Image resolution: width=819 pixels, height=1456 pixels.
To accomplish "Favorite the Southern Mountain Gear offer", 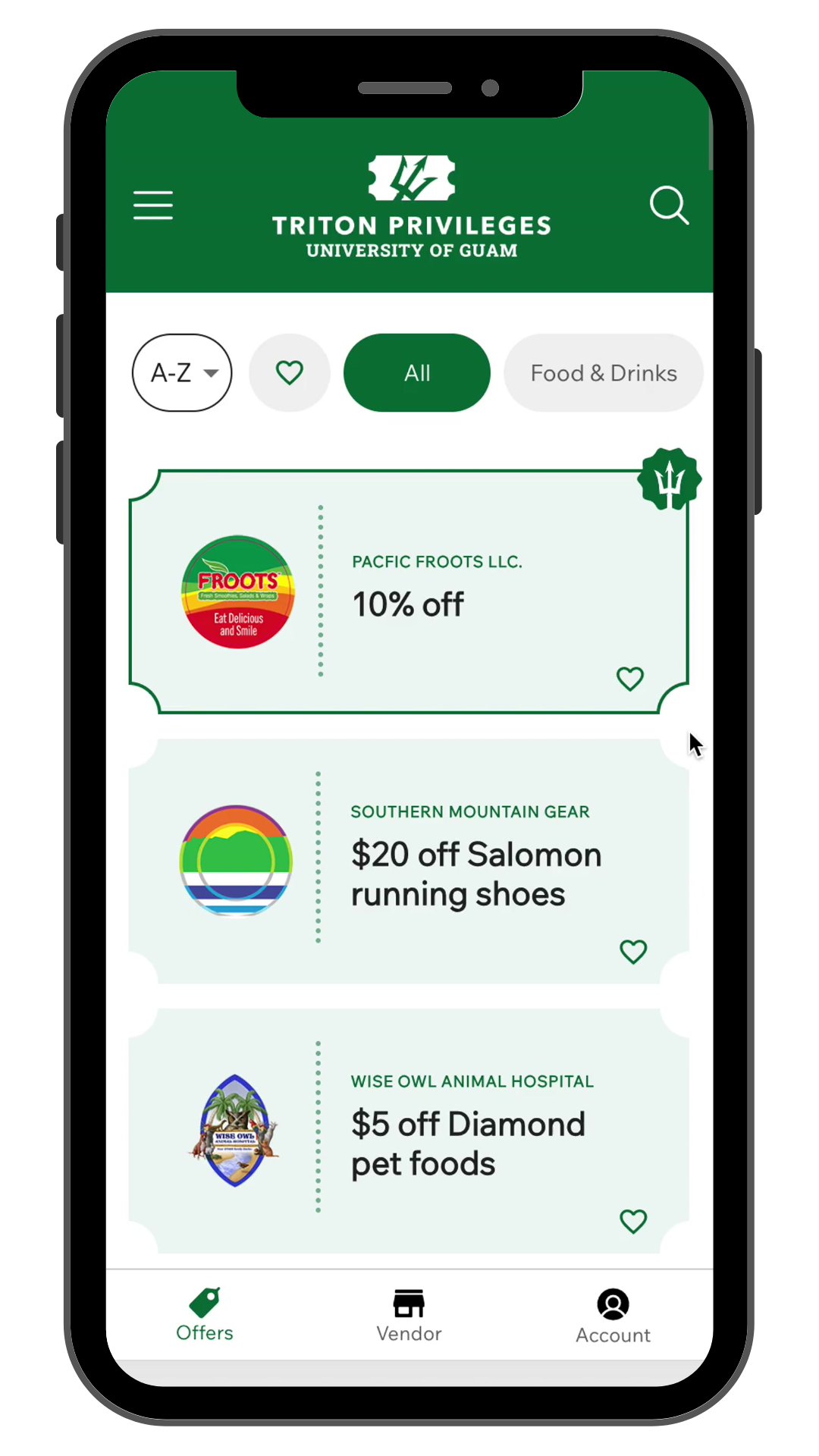I will point(633,952).
